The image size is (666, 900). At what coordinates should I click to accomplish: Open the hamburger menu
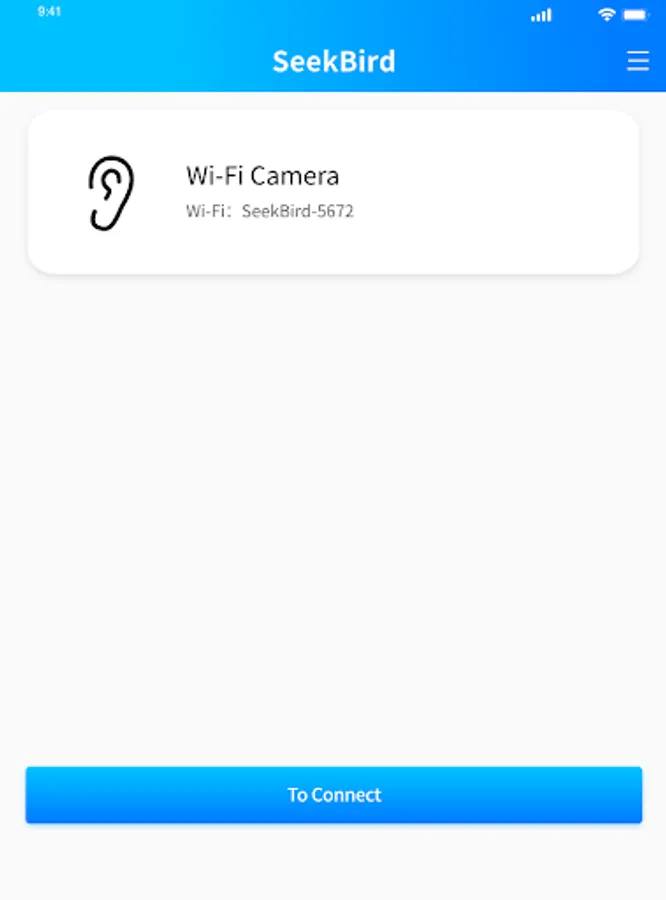pyautogui.click(x=637, y=61)
